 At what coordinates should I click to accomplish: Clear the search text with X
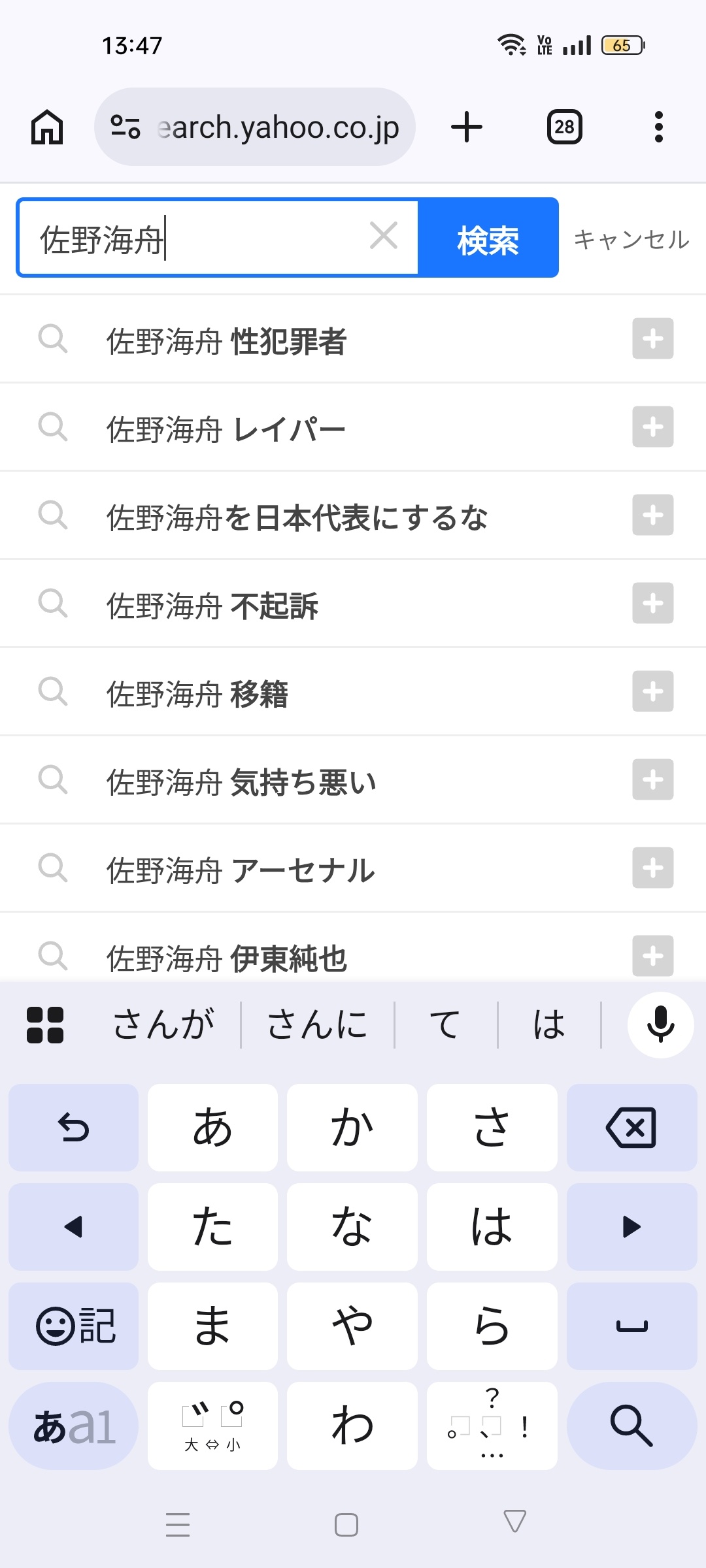[384, 236]
